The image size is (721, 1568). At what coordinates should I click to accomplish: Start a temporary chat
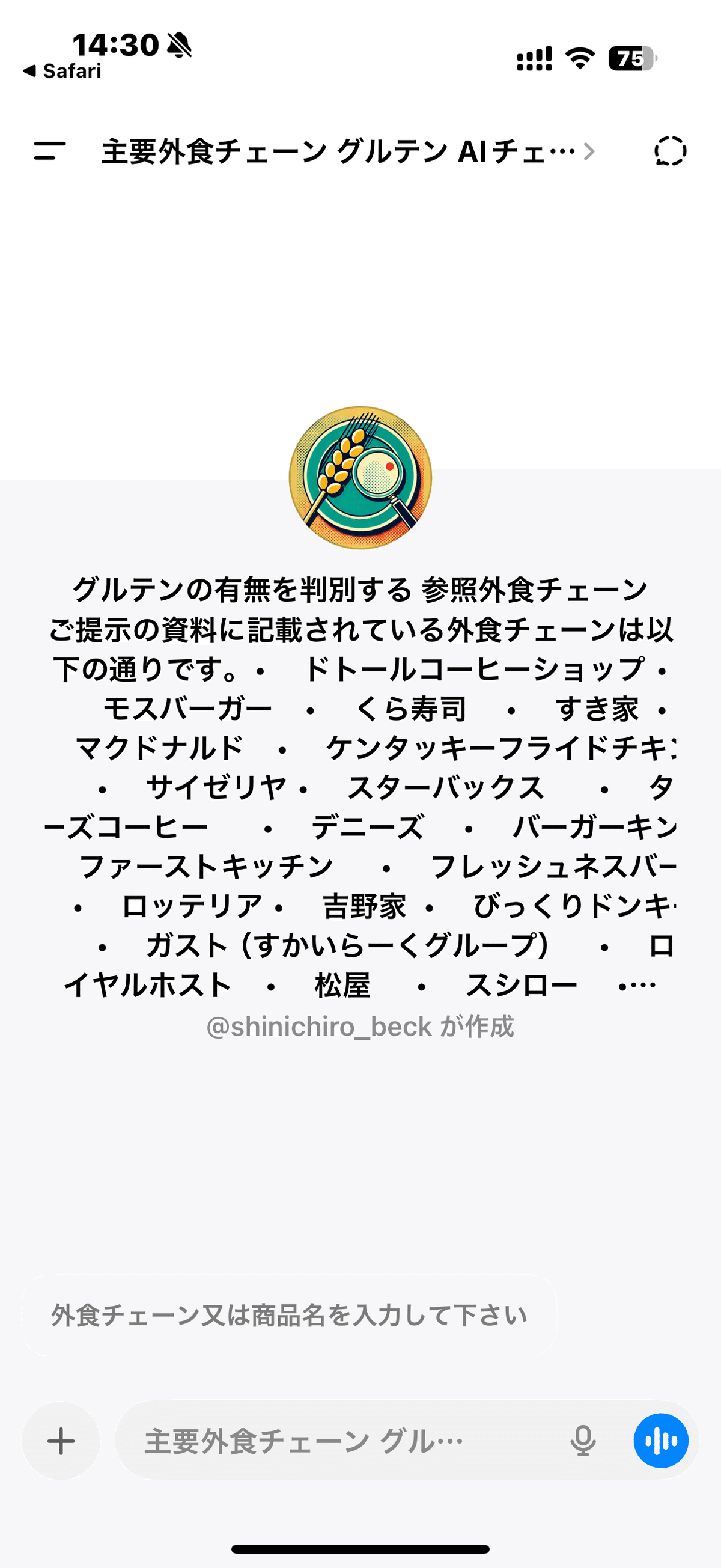670,151
